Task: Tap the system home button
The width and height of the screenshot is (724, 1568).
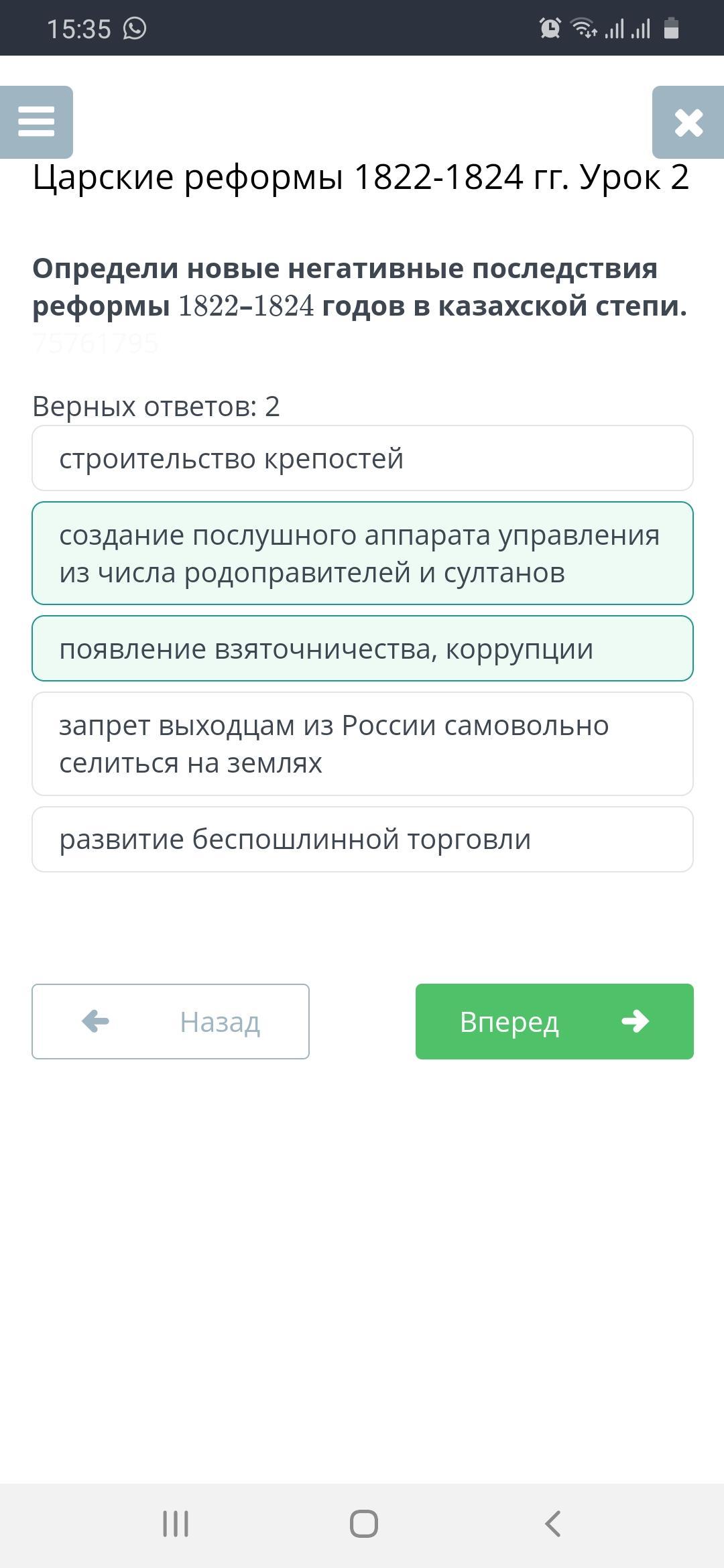Action: coord(364,1524)
